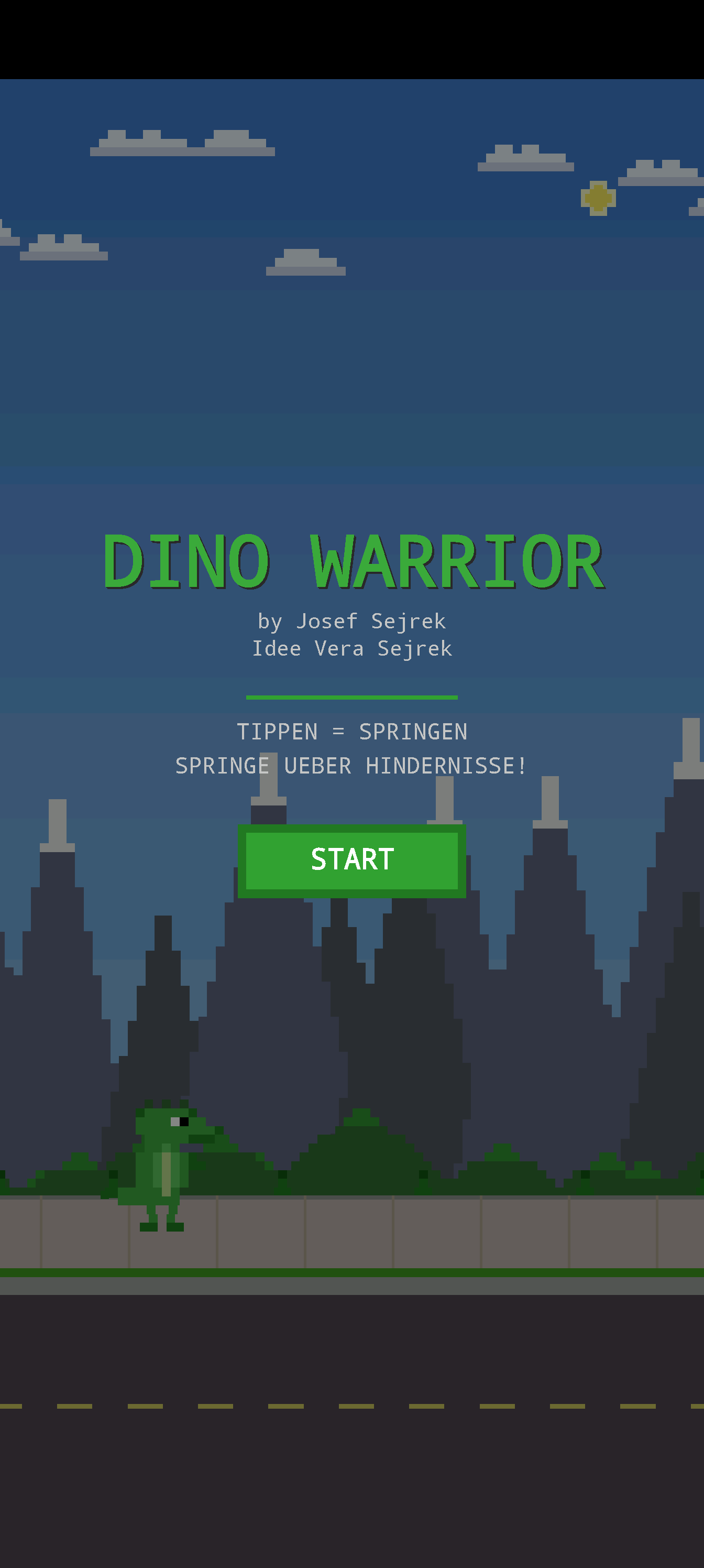Tap the green START button
Viewport: 704px width, 1568px height.
click(351, 860)
